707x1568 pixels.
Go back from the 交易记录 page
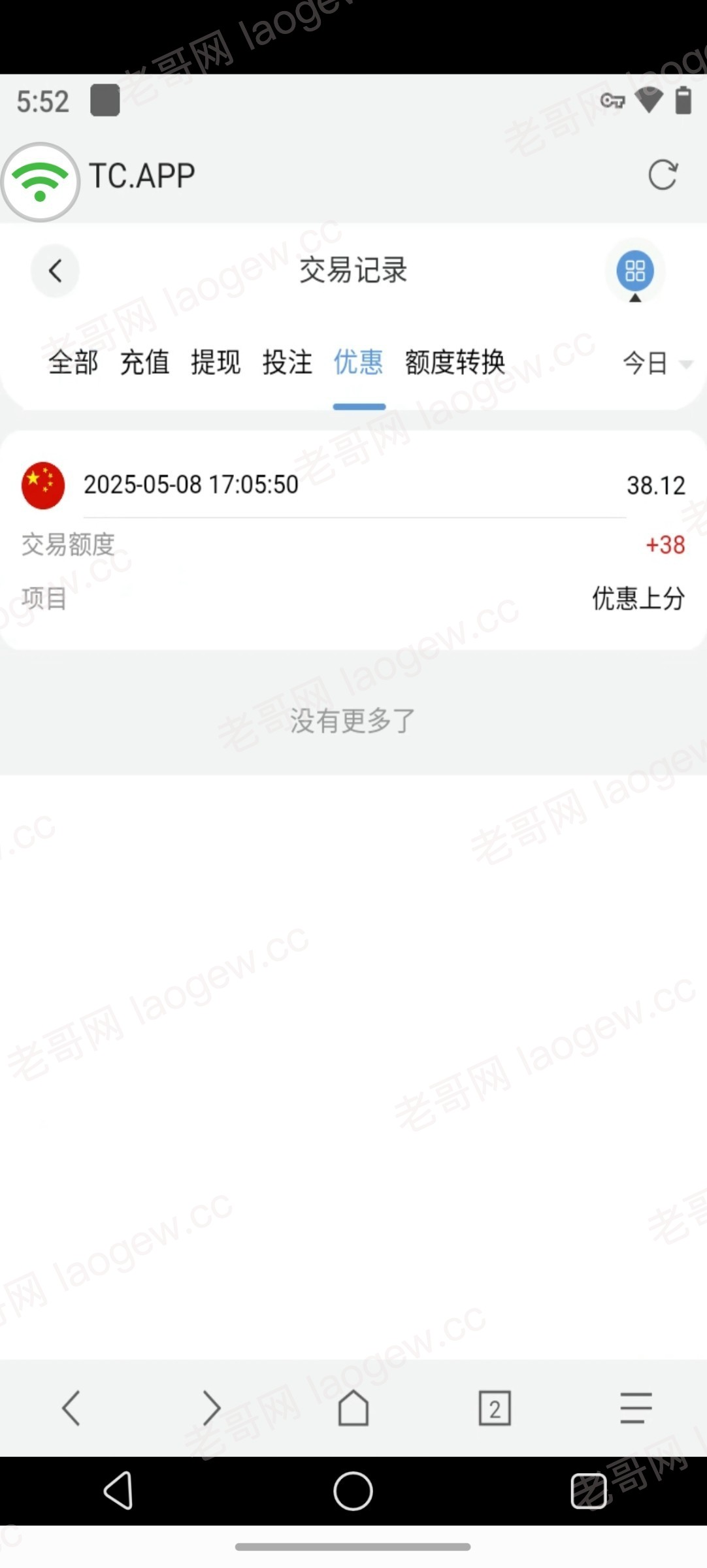[x=56, y=270]
